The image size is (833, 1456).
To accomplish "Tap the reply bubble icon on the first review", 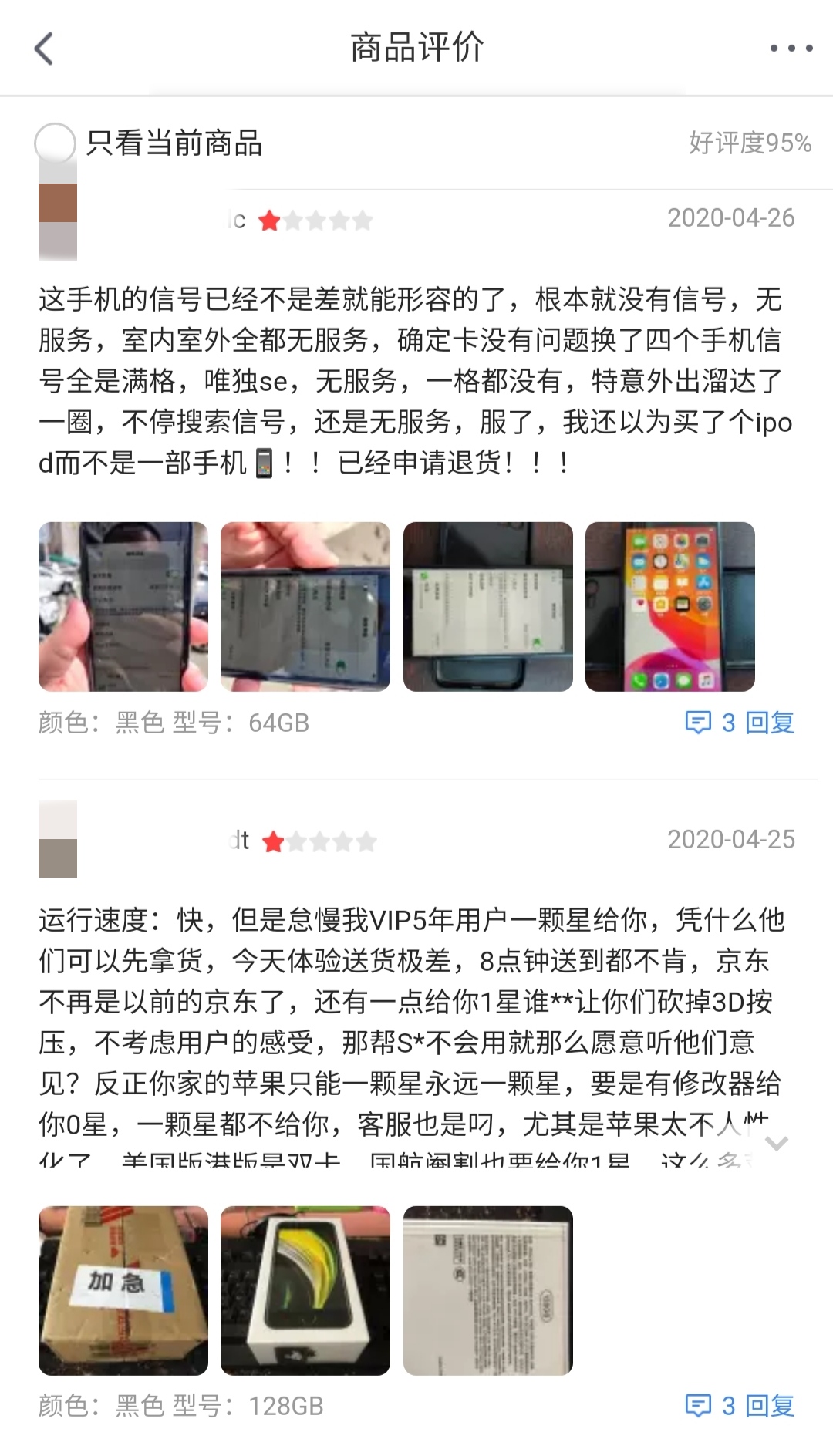I will click(x=698, y=723).
